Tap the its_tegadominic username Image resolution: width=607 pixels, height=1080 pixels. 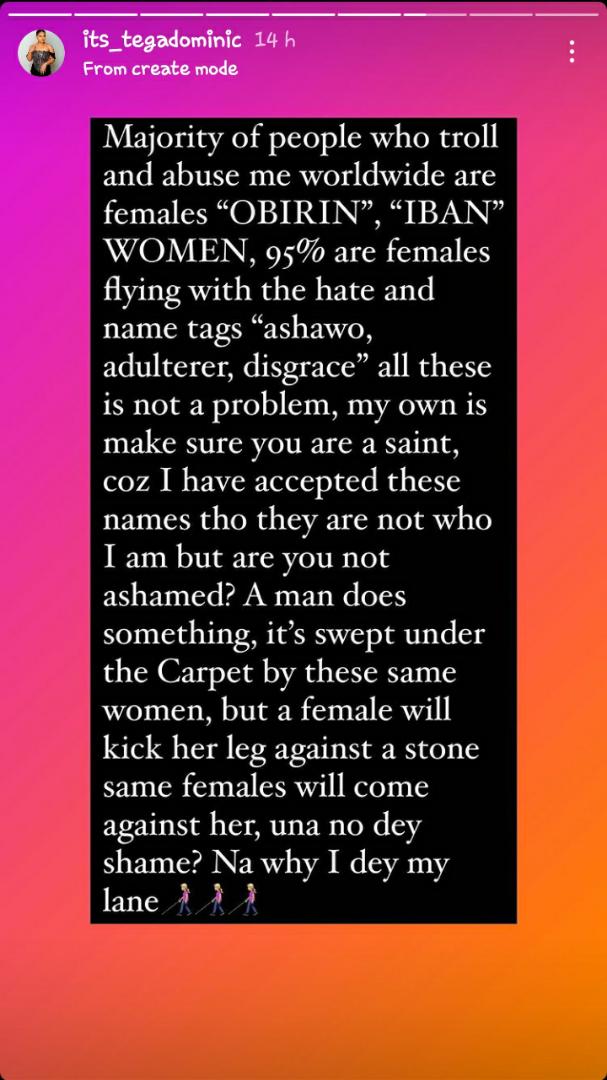(x=162, y=41)
